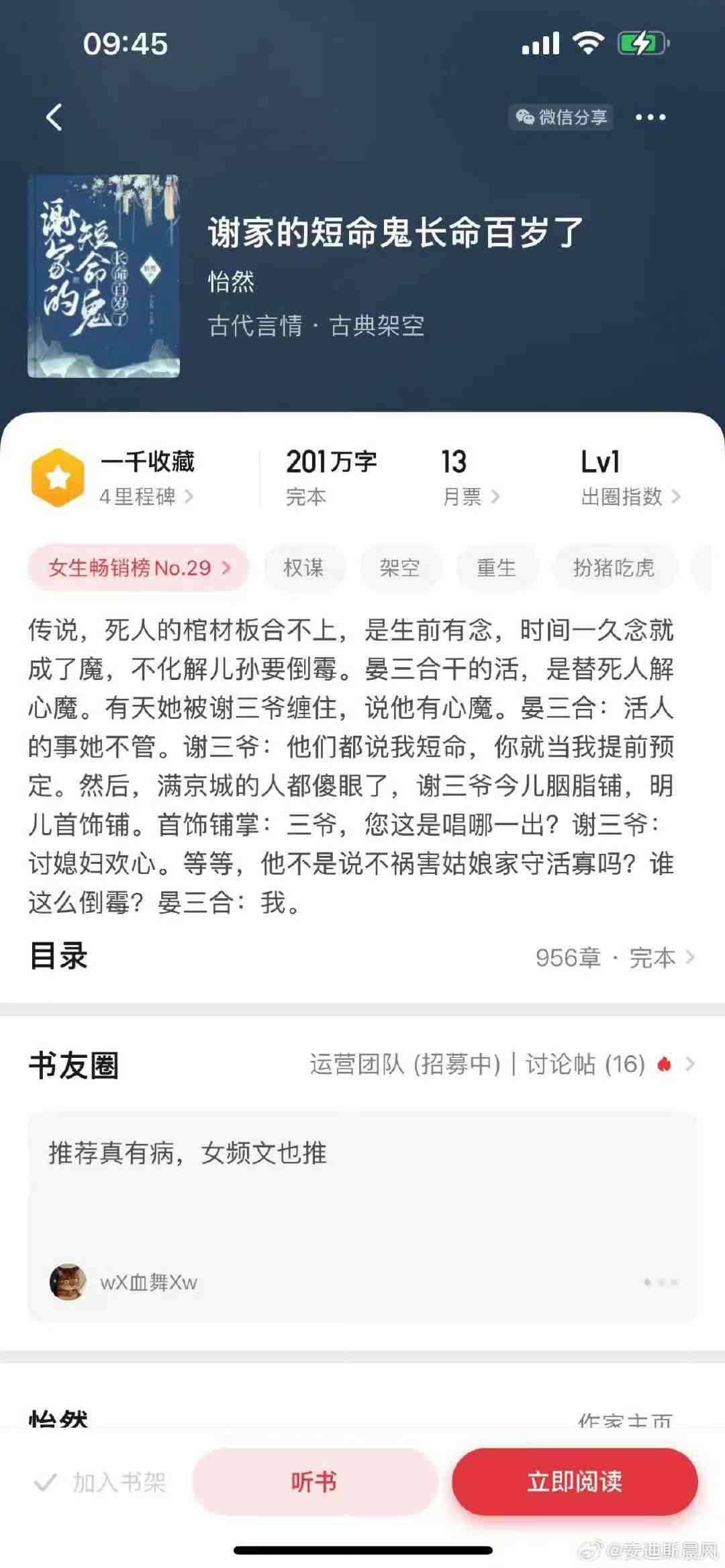Viewport: 725px width, 1568px height.
Task: Open the book cover thumbnail
Action: (104, 276)
